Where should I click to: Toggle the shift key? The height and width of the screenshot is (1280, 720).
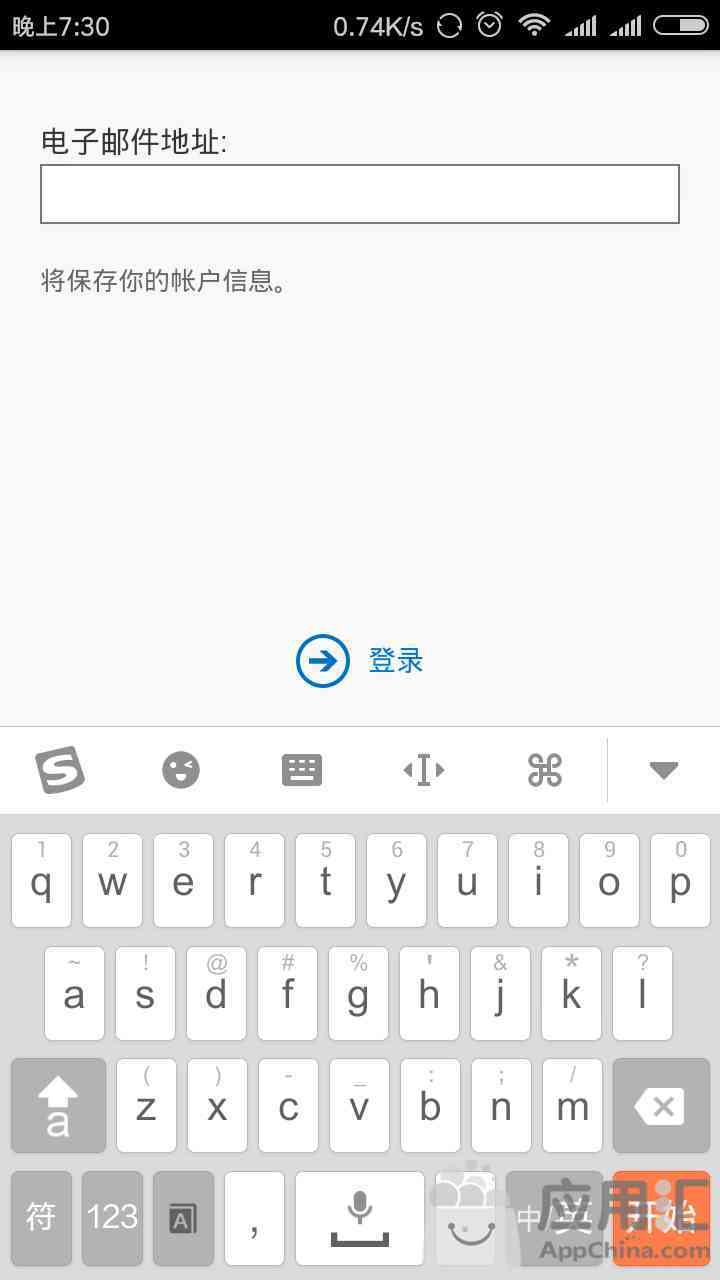point(58,1106)
